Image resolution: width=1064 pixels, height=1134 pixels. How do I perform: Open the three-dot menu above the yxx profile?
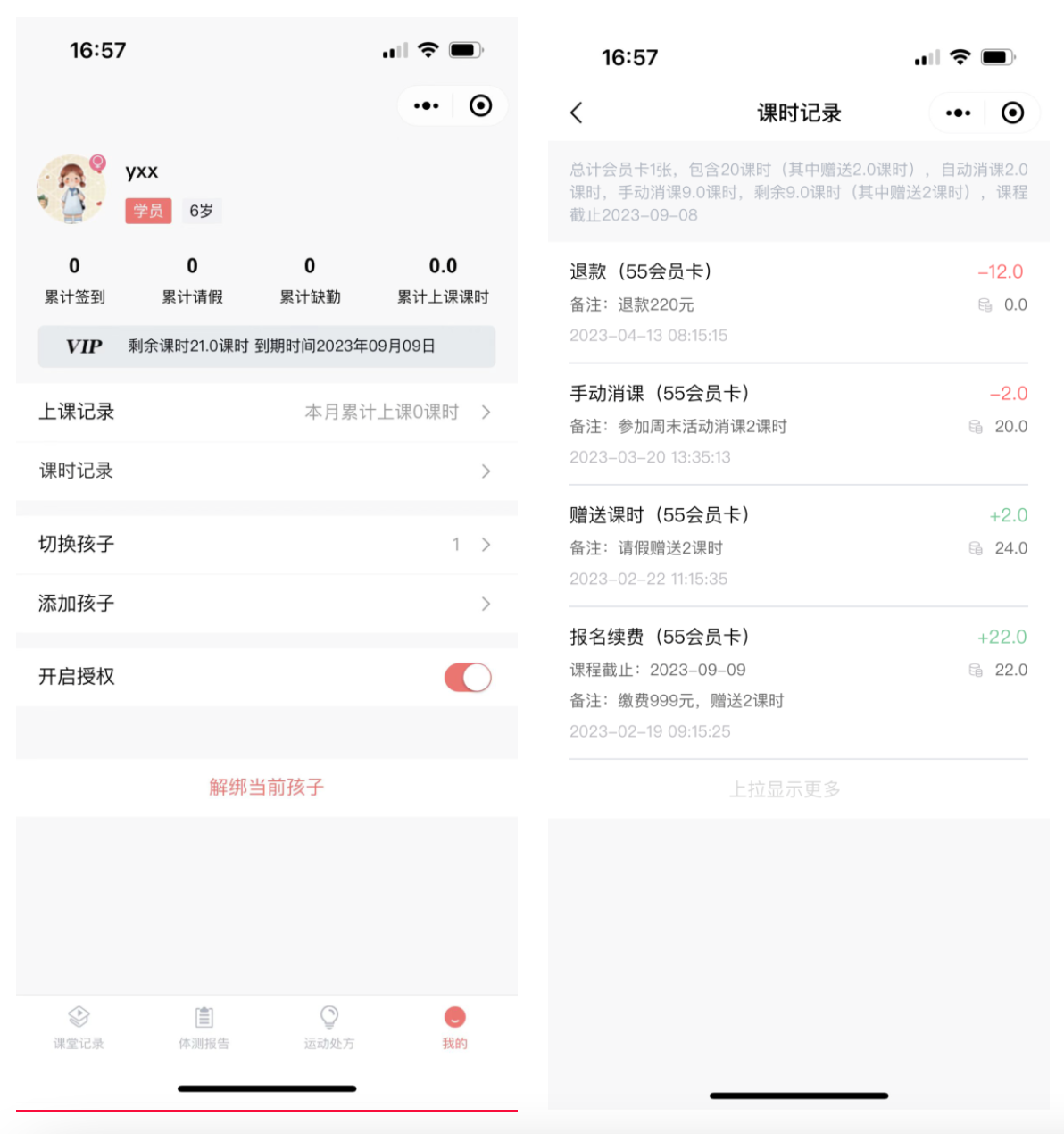click(426, 105)
